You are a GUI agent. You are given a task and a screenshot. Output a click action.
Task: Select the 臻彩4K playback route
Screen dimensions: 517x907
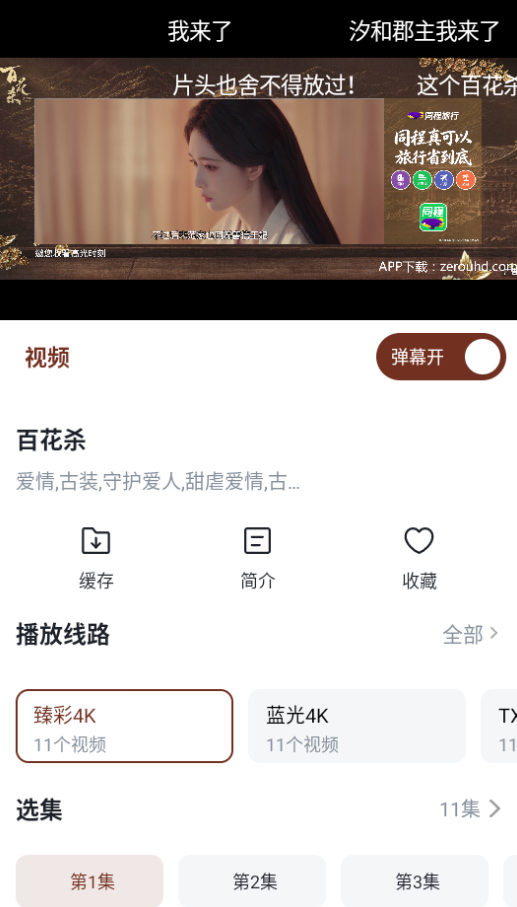click(x=124, y=726)
